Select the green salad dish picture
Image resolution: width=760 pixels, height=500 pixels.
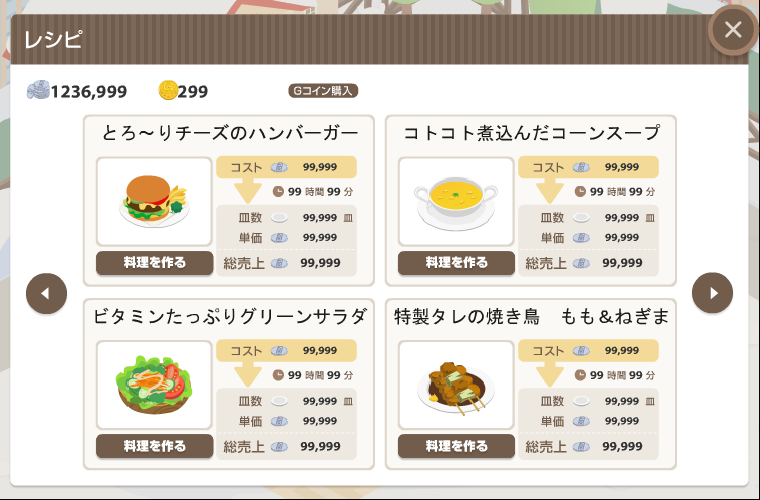155,385
